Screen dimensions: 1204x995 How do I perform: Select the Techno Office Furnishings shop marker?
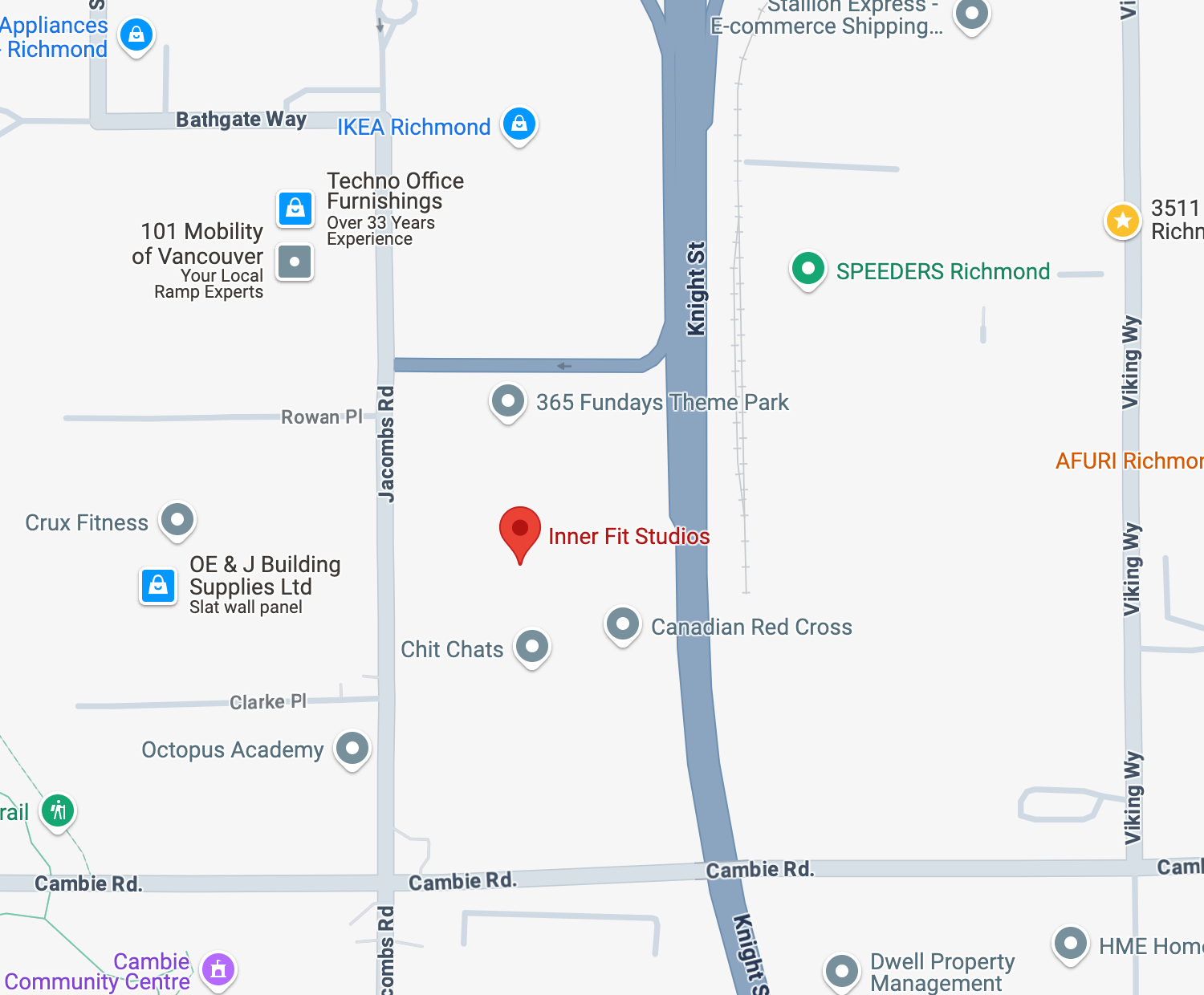coord(295,209)
